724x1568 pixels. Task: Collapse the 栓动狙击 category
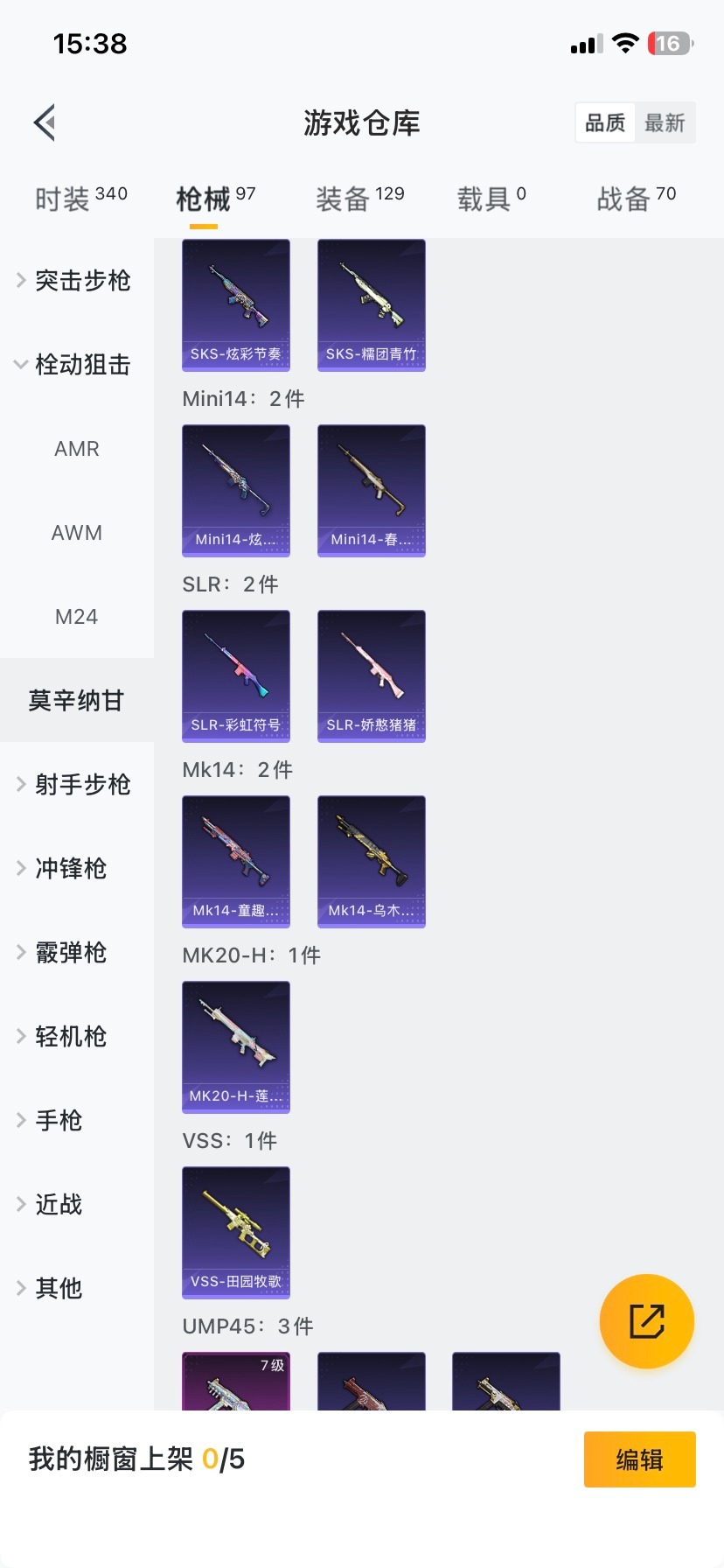click(x=76, y=365)
